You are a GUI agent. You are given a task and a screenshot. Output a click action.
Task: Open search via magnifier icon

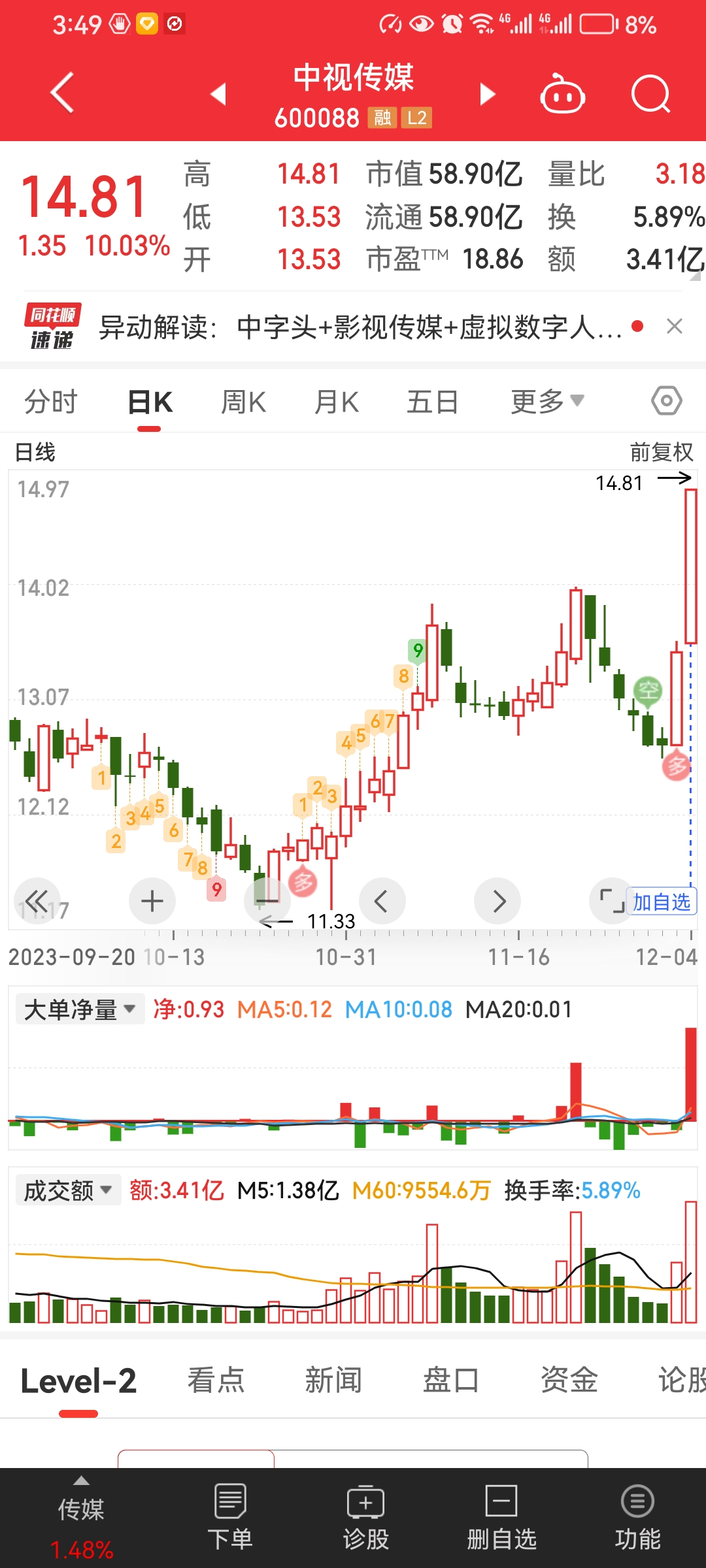click(x=649, y=93)
